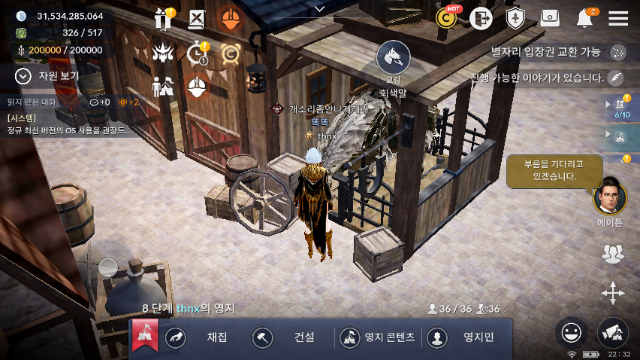
Task: Expand 자원 보기 resource view
Action: pos(47,76)
